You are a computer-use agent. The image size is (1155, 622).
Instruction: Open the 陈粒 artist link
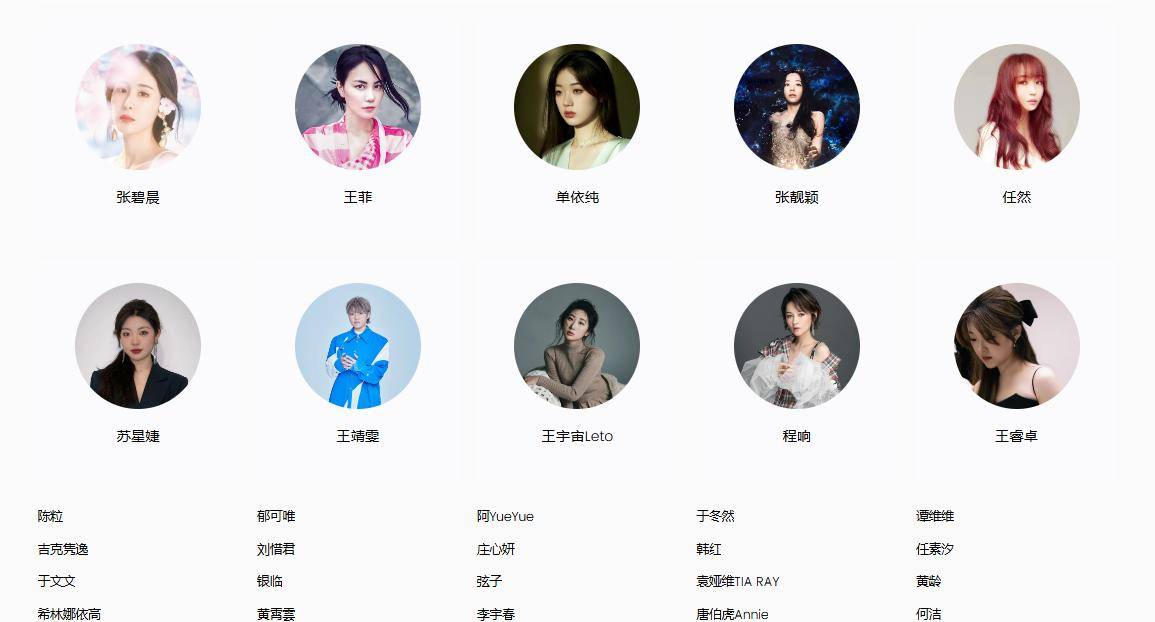(50, 516)
